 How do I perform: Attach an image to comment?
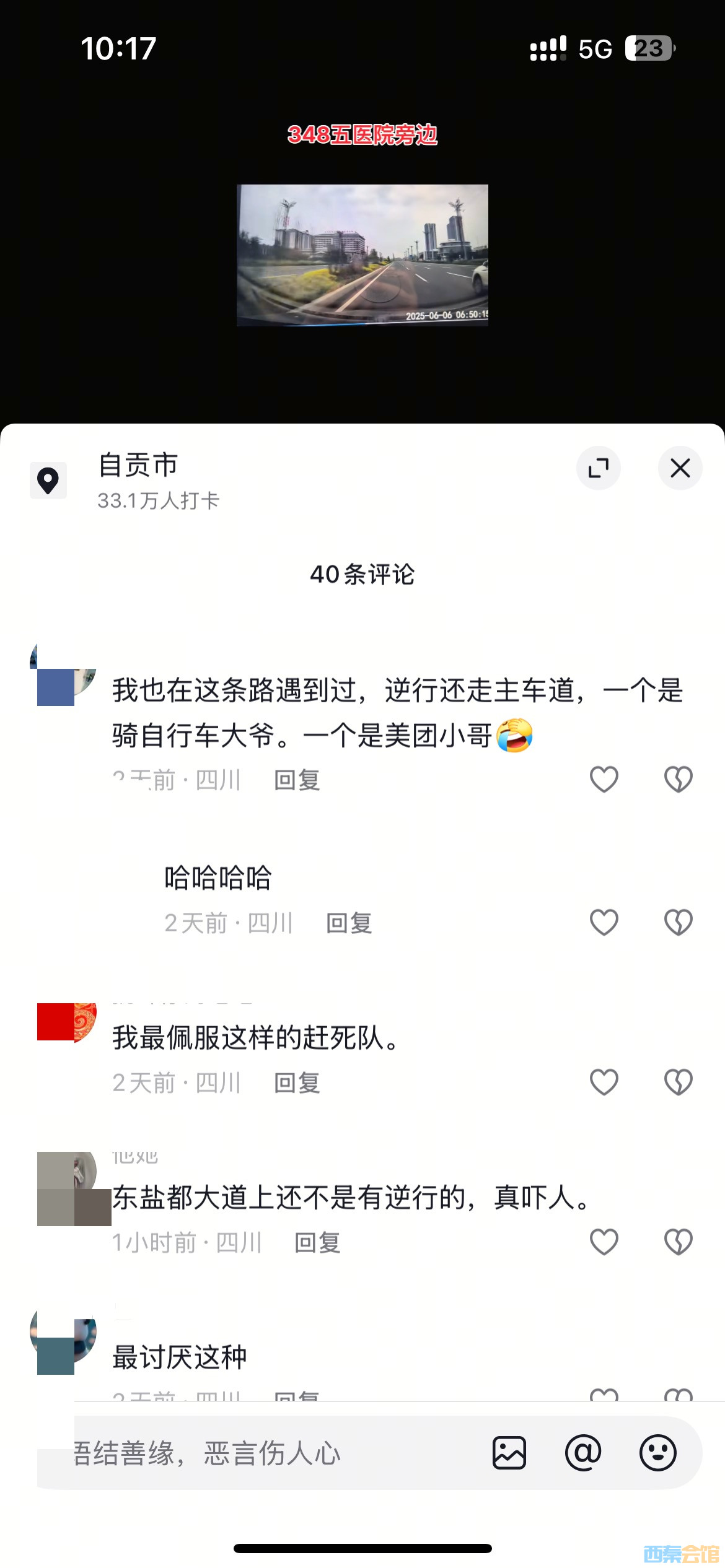point(509,1453)
